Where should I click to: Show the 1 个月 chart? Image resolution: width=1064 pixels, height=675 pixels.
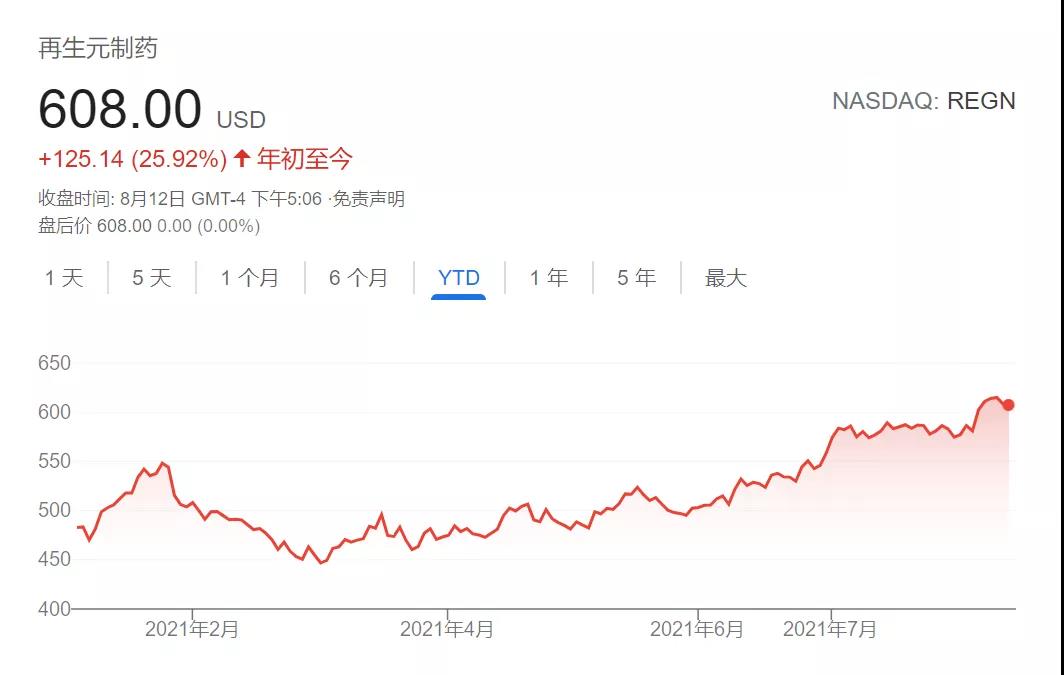(x=250, y=277)
